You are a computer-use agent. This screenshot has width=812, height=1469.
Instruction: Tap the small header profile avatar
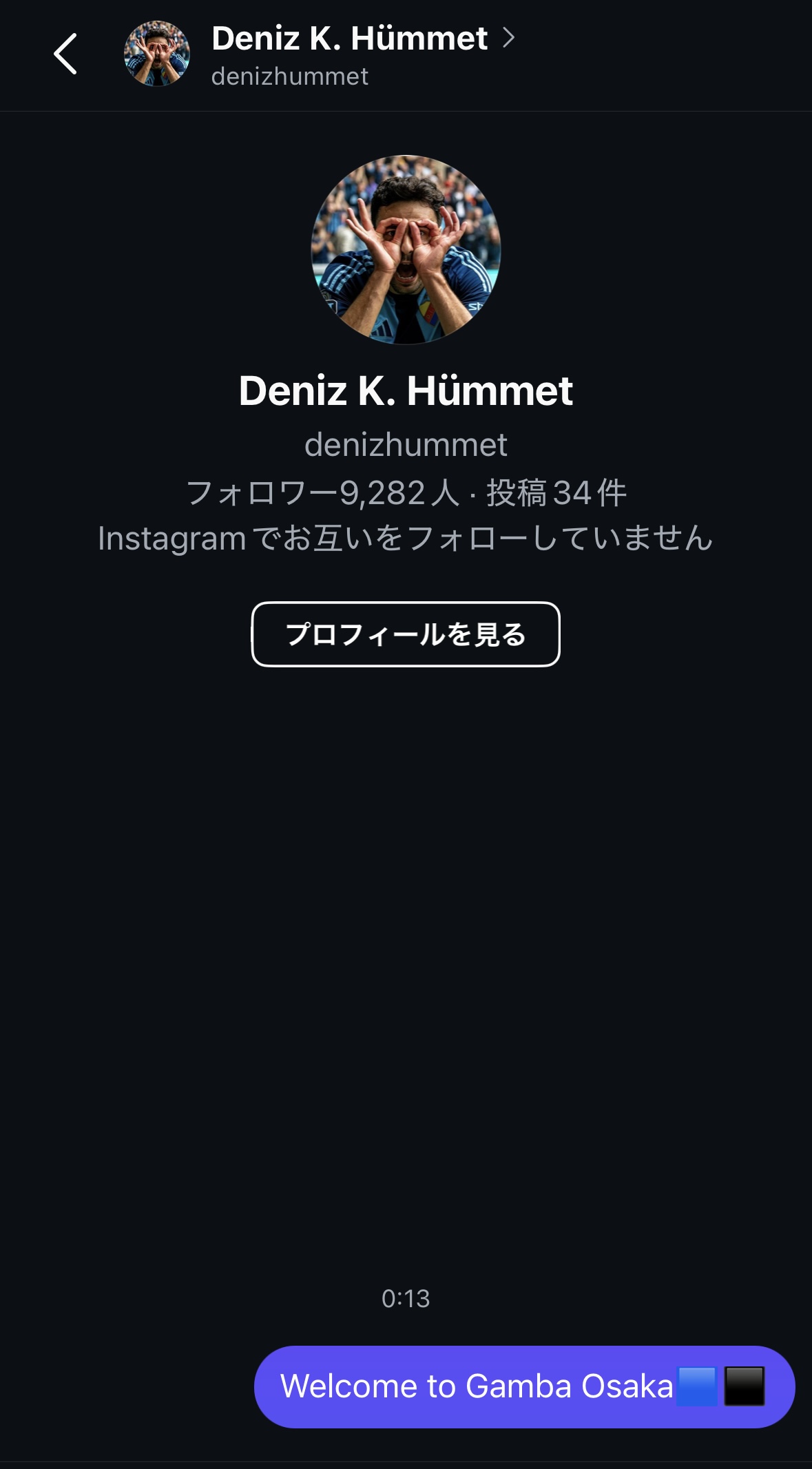tap(157, 54)
